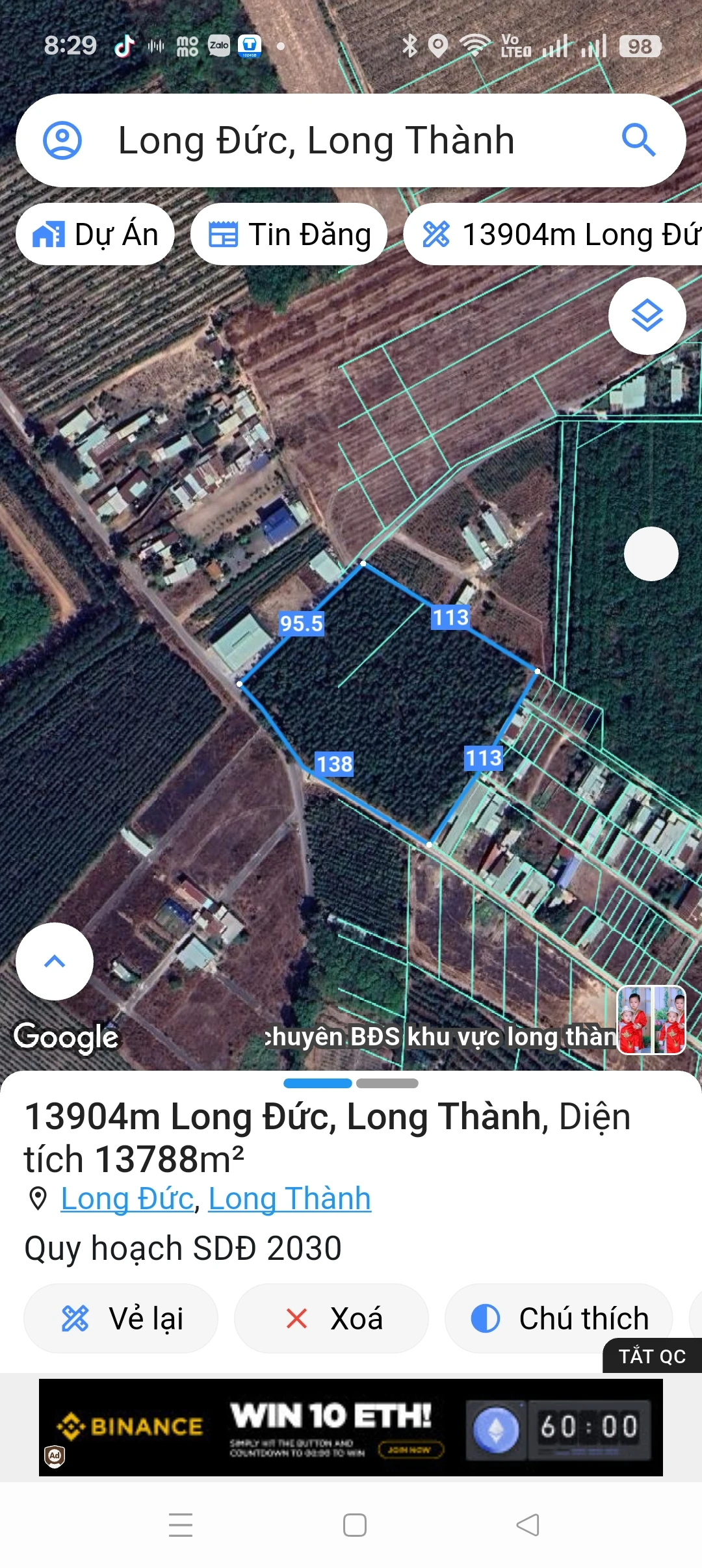Show the Chú thích legend
The width and height of the screenshot is (702, 1568).
pos(559,1318)
